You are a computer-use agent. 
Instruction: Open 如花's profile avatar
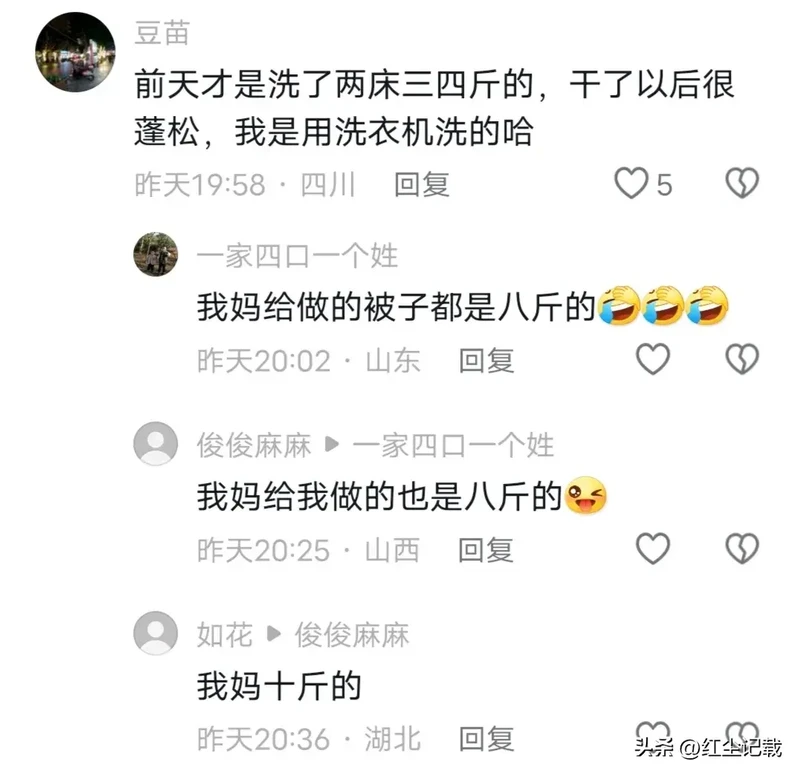point(155,634)
